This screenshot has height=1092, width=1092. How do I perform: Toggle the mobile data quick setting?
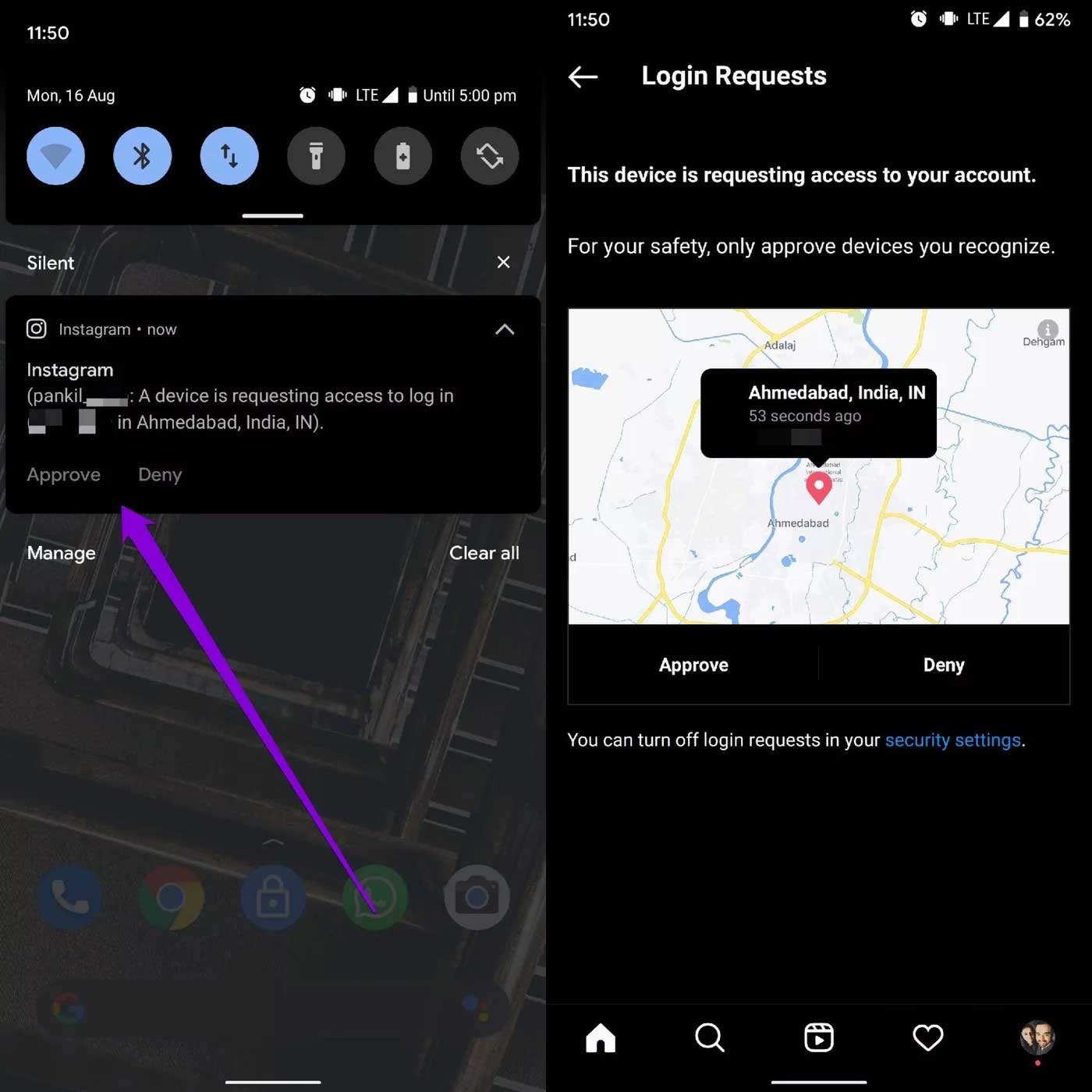229,156
